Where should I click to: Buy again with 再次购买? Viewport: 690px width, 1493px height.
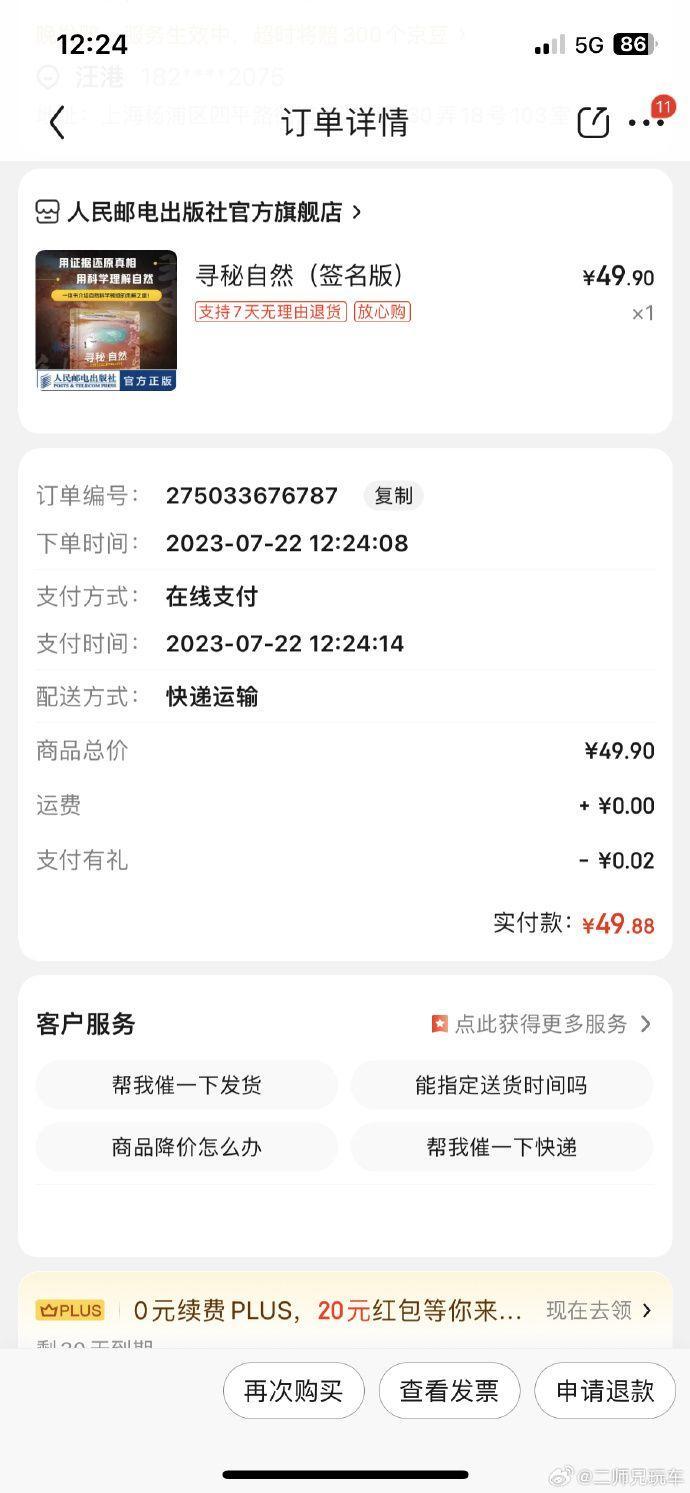pyautogui.click(x=294, y=1390)
